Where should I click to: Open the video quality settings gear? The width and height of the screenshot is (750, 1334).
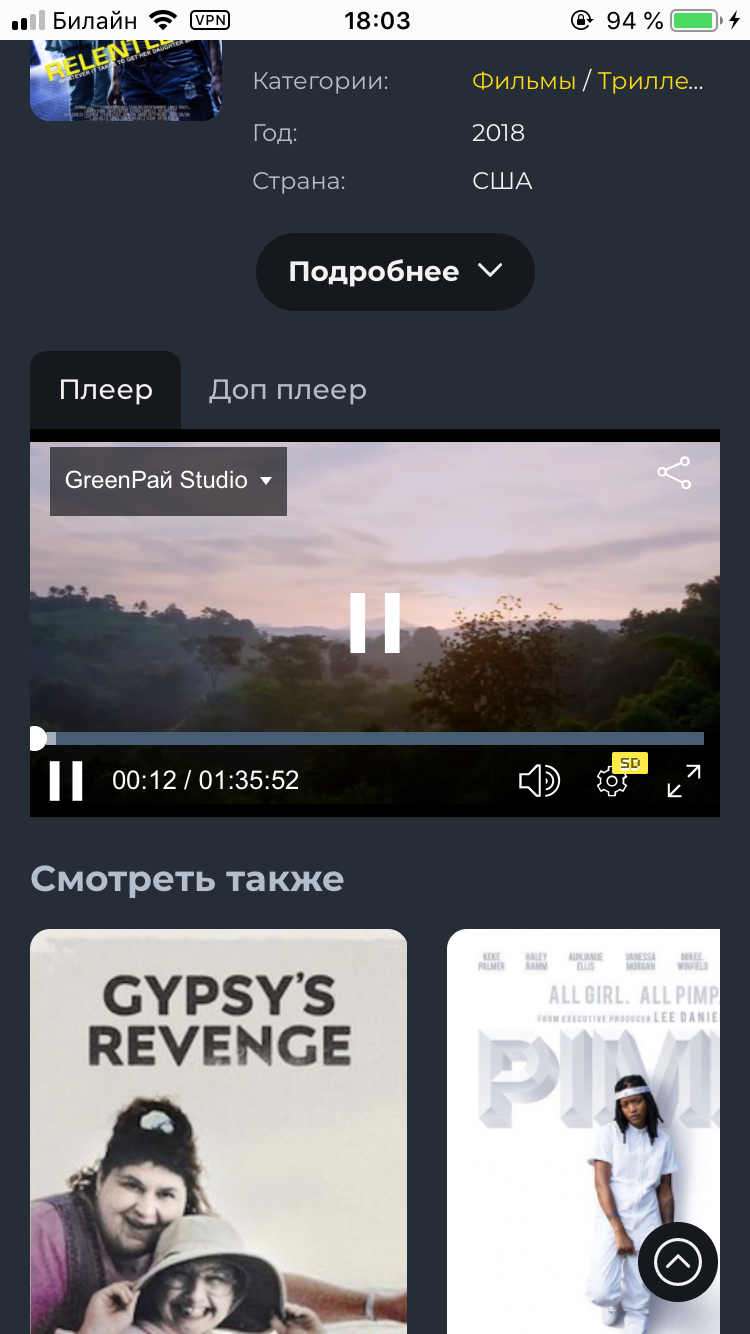612,781
